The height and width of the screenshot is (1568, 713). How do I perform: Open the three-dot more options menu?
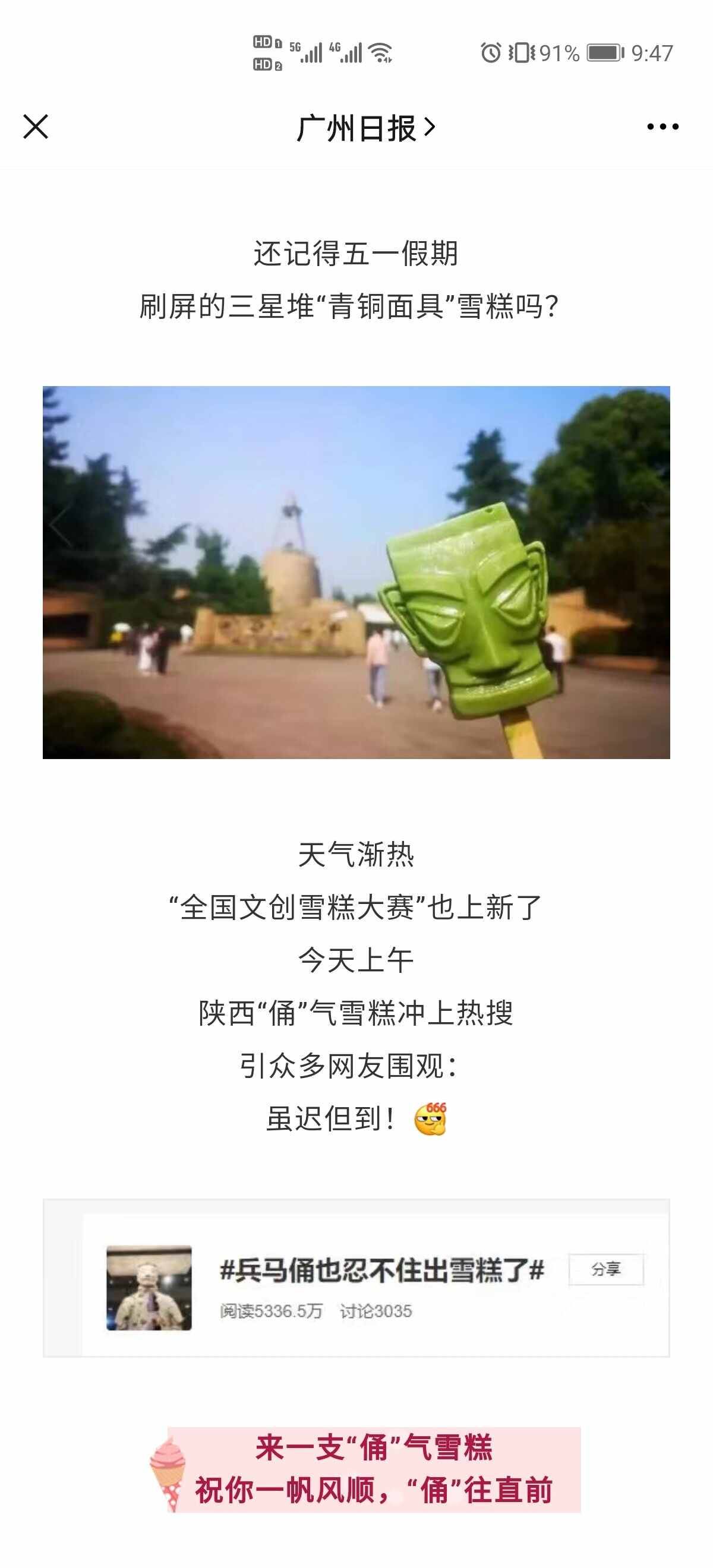662,127
